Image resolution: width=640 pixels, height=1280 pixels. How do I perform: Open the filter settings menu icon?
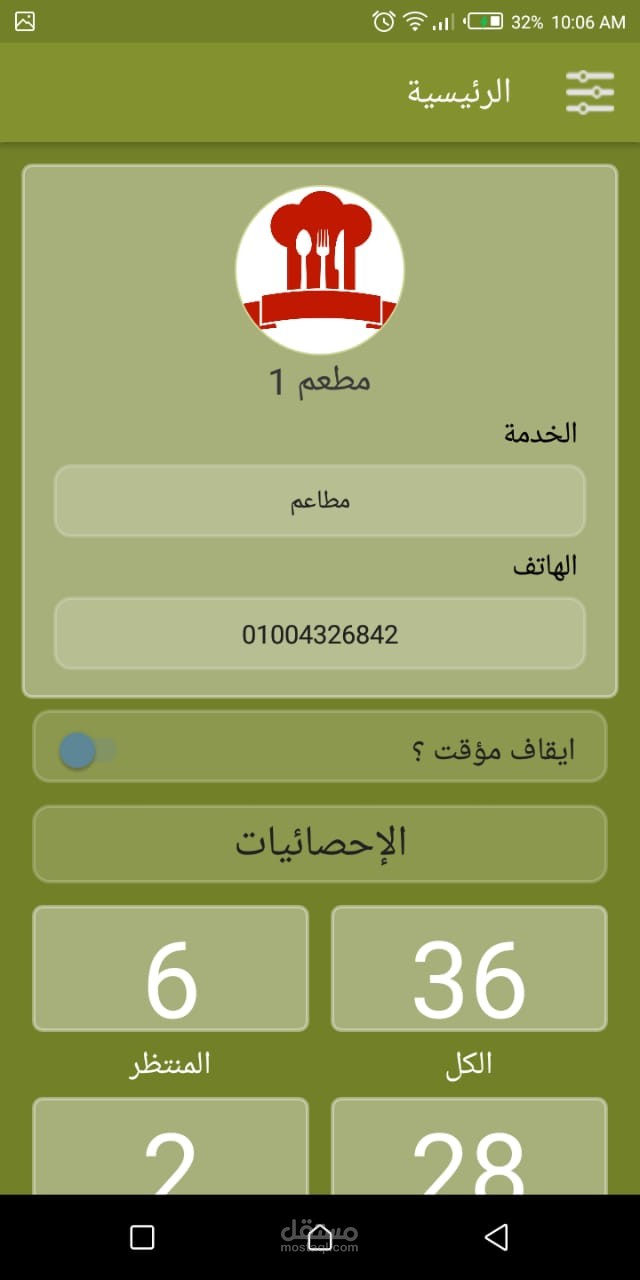(589, 92)
